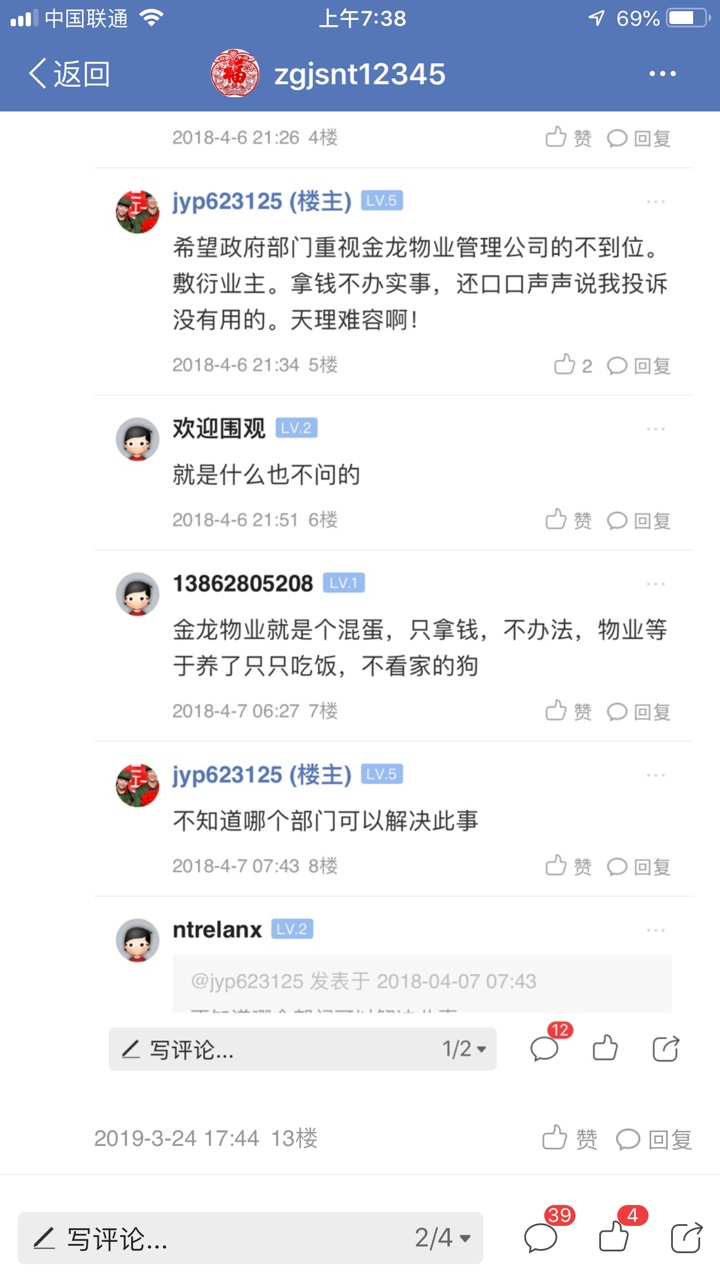Like 欢迎围观's 6楼 comment
The width and height of the screenshot is (720, 1280).
pyautogui.click(x=568, y=520)
